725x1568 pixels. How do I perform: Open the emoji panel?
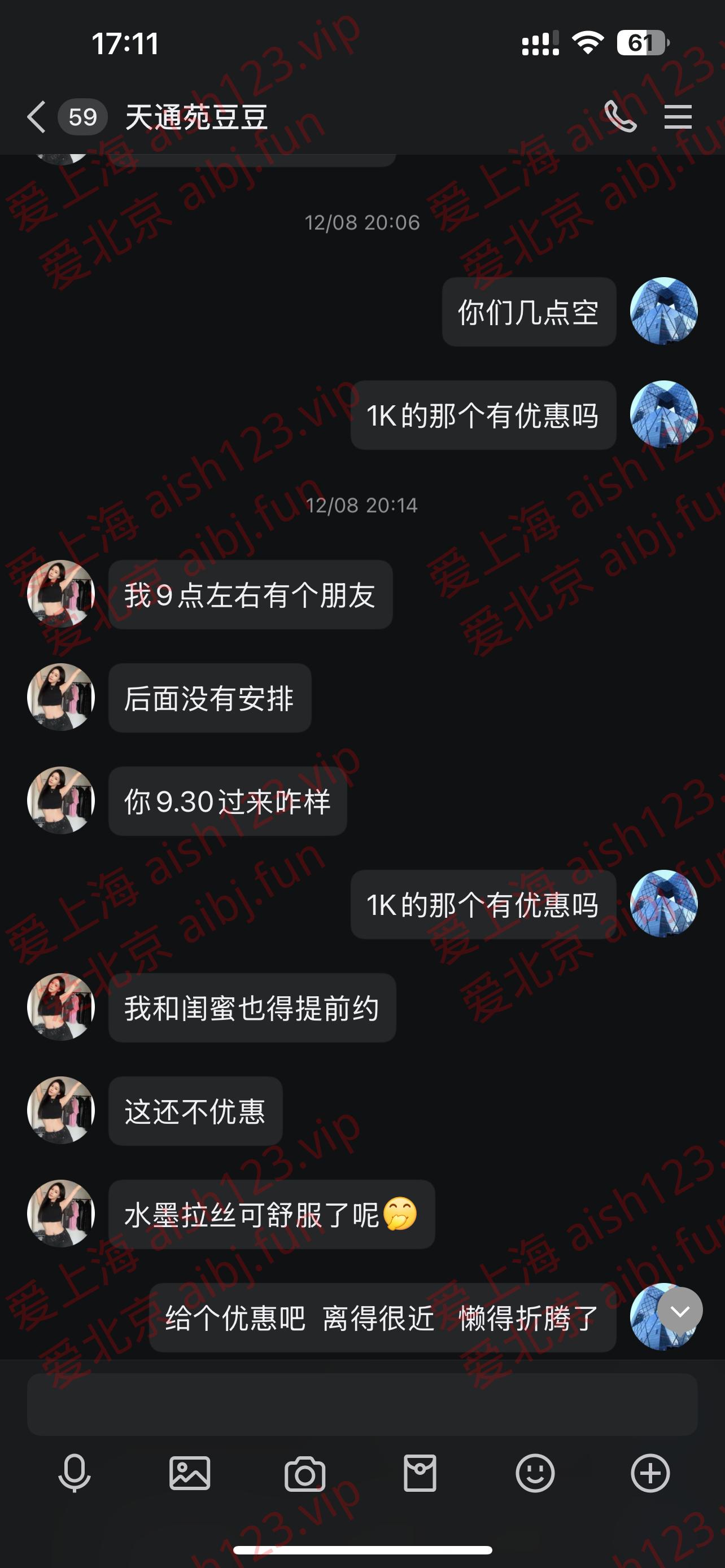535,1474
